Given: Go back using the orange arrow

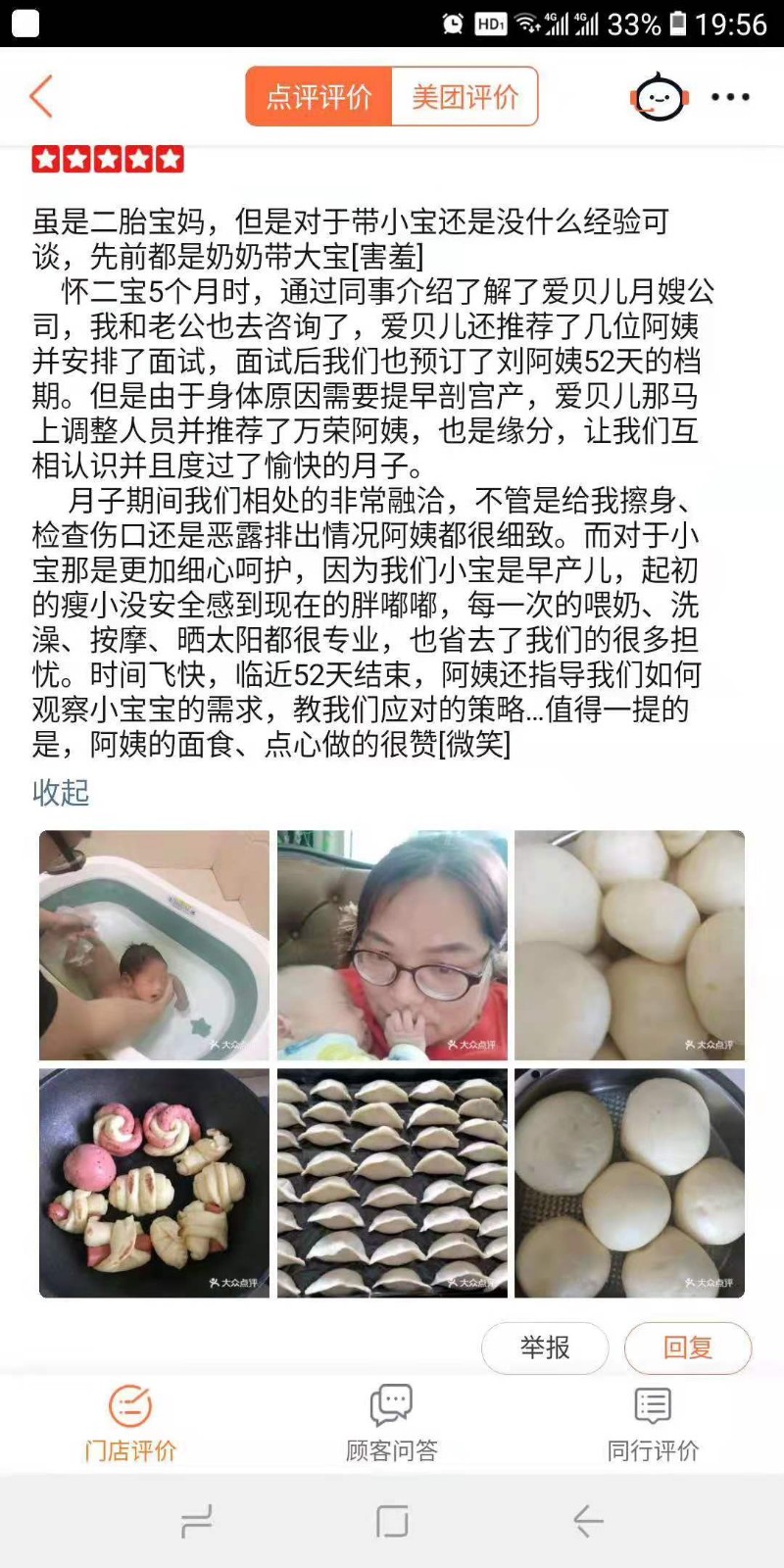Looking at the screenshot, I should point(41,97).
